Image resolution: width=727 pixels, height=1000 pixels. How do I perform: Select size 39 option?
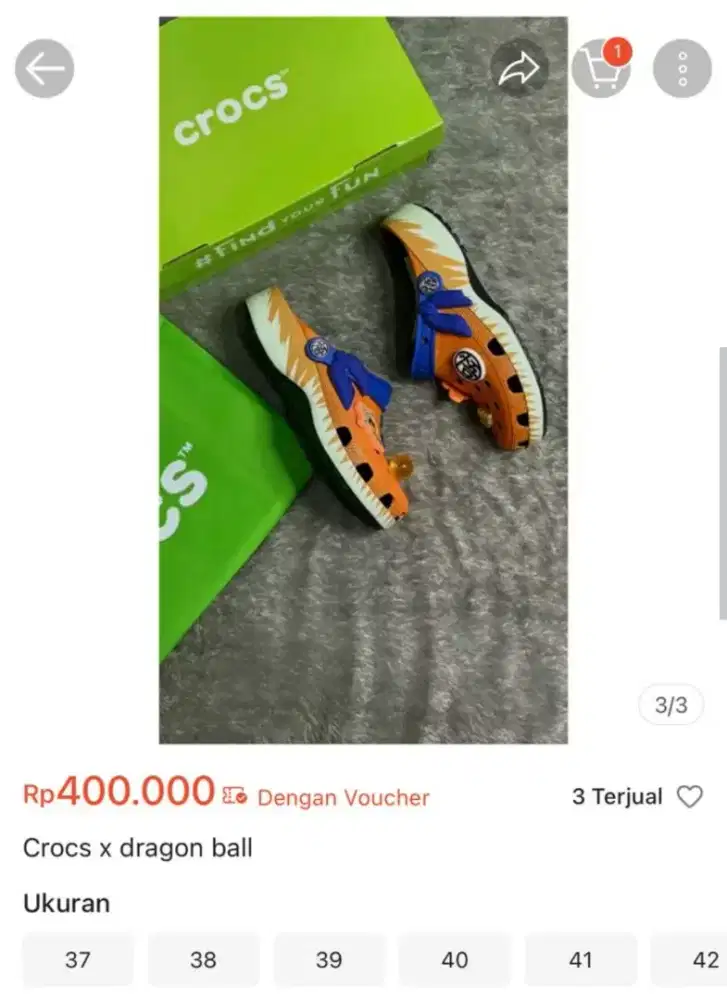(329, 959)
